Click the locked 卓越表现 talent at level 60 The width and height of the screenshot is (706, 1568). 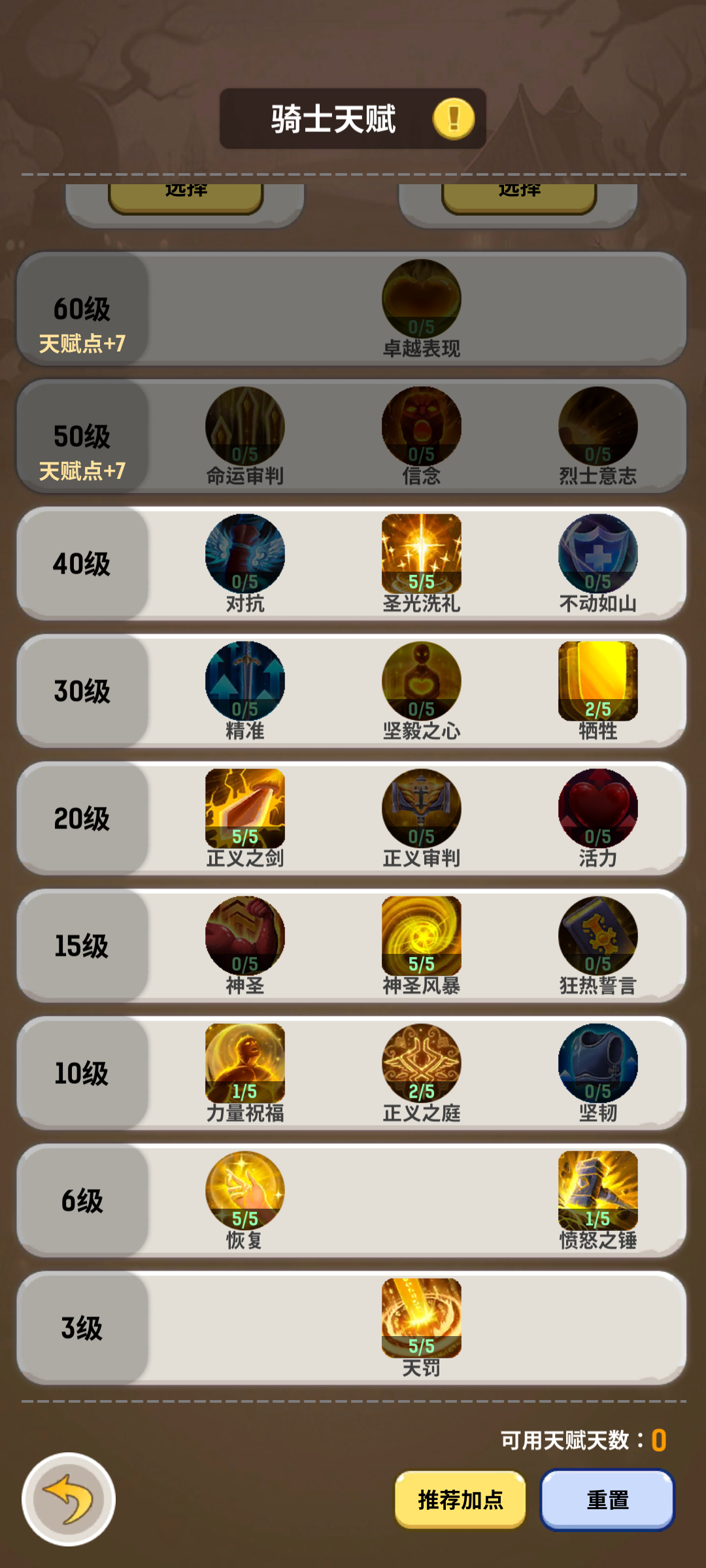point(422,301)
